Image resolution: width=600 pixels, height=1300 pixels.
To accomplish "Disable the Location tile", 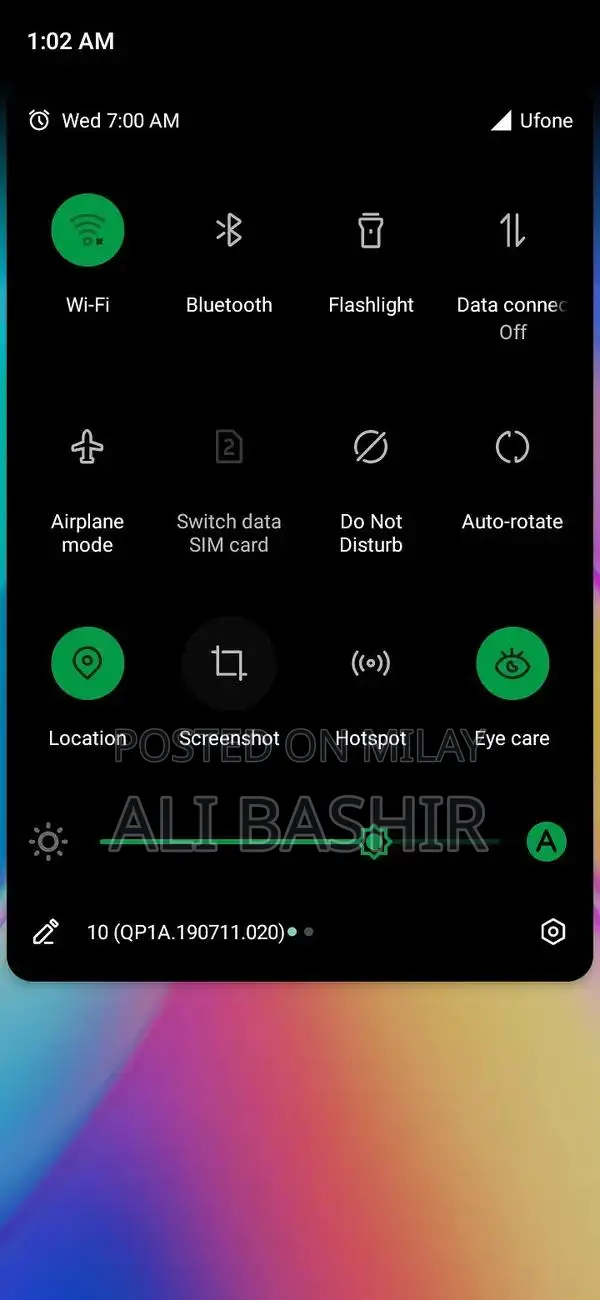I will [x=88, y=663].
